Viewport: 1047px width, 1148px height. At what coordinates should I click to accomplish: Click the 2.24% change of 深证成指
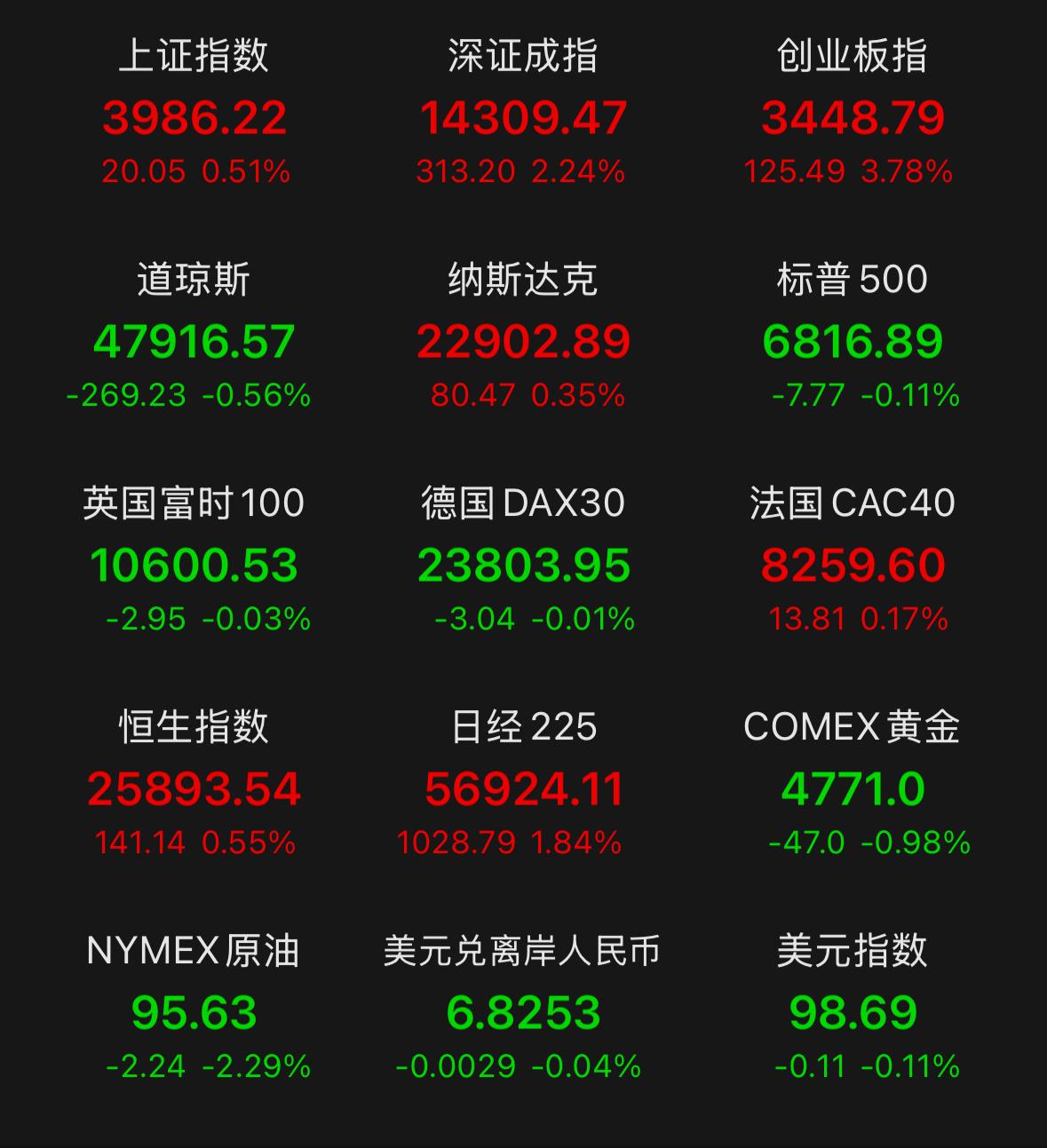[x=578, y=171]
